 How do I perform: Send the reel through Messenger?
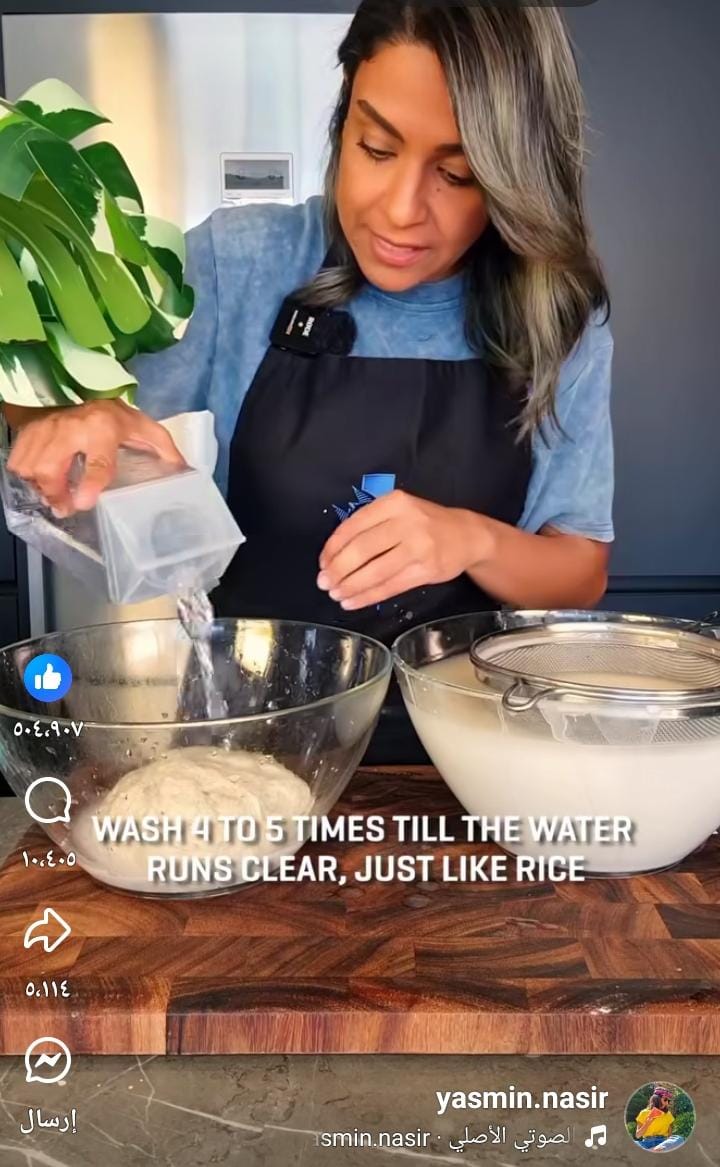[47, 1061]
